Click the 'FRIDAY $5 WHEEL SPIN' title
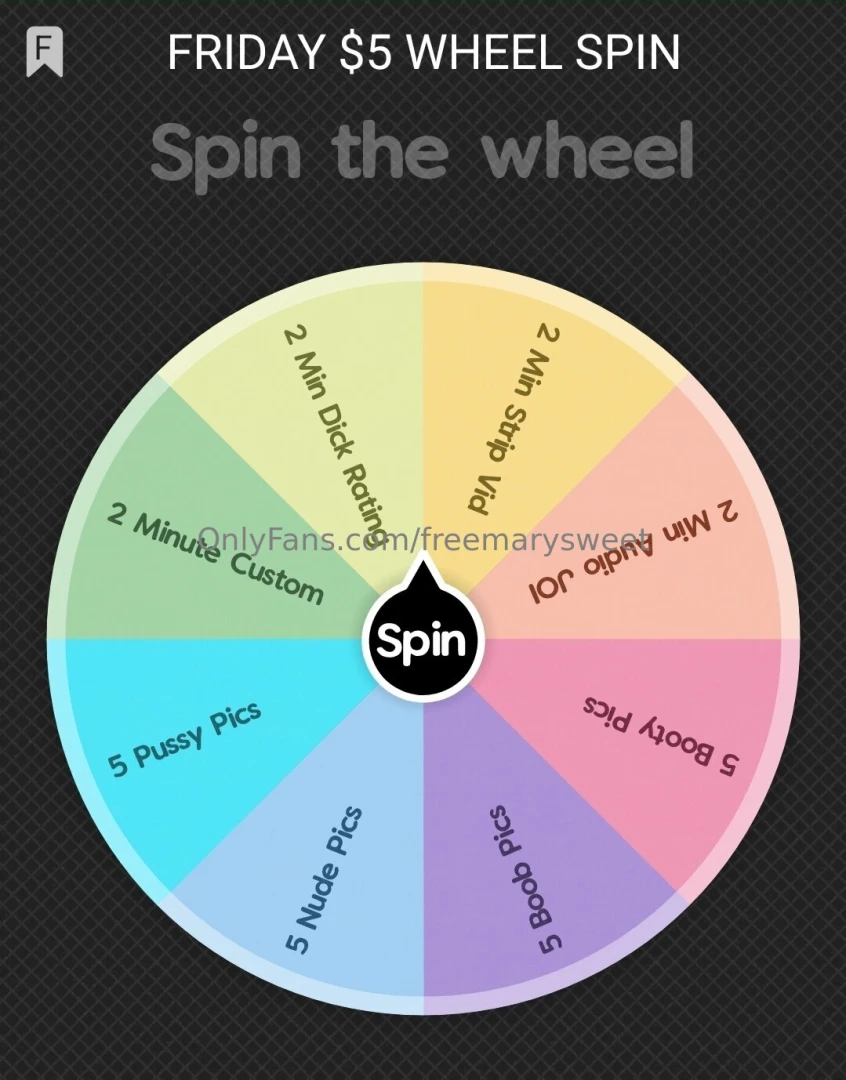846x1080 pixels. click(x=424, y=53)
